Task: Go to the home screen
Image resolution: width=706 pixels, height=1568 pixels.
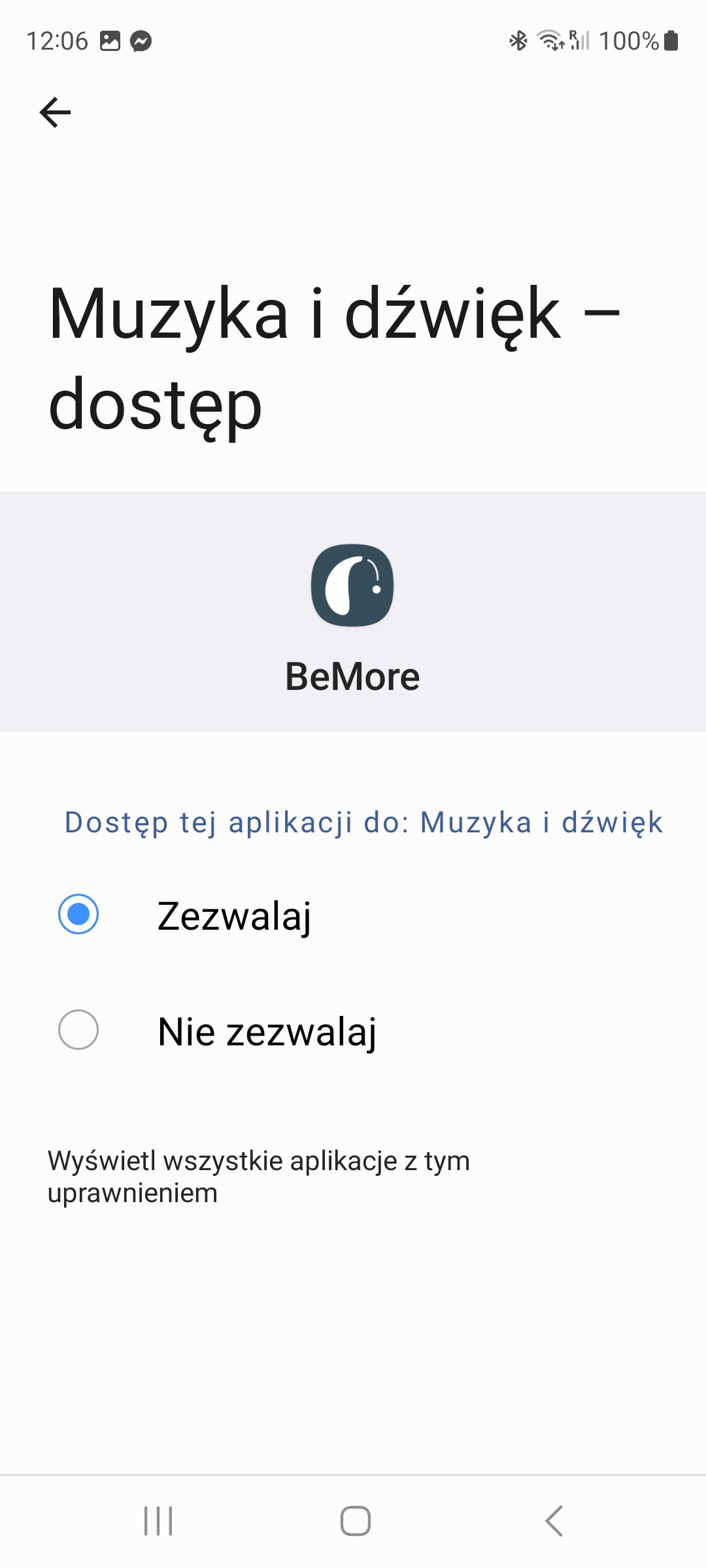Action: click(355, 1520)
